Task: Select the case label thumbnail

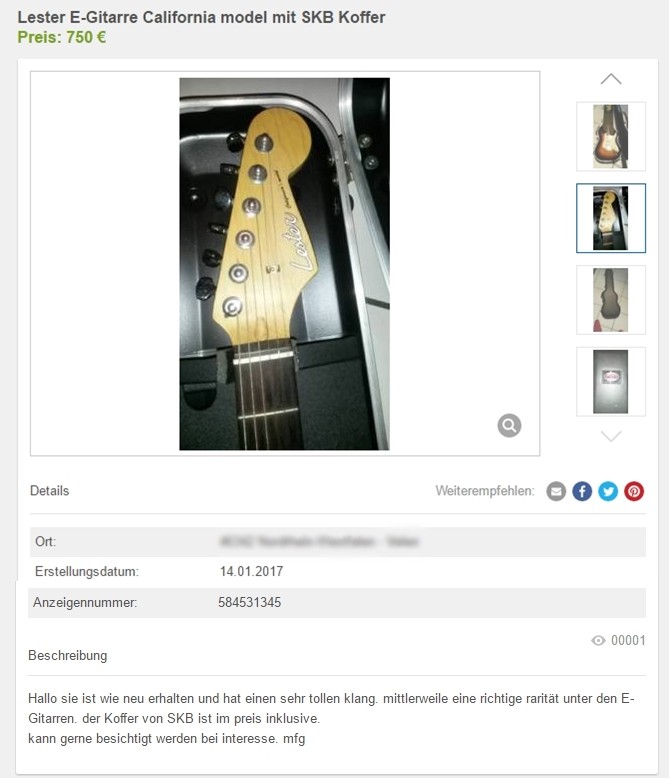Action: (x=611, y=381)
